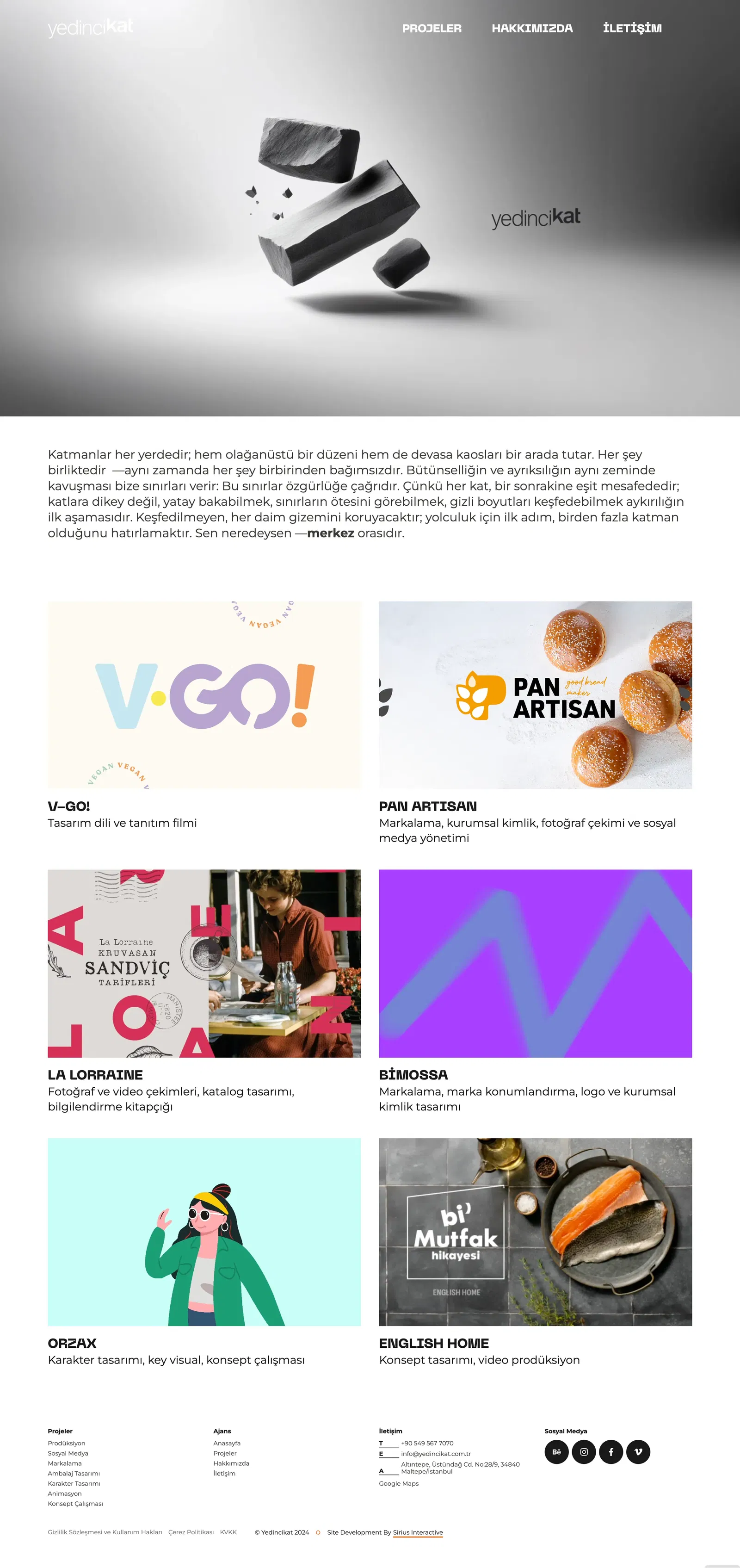Open the V-GO! project card
This screenshot has height=1568, width=740.
coord(204,694)
